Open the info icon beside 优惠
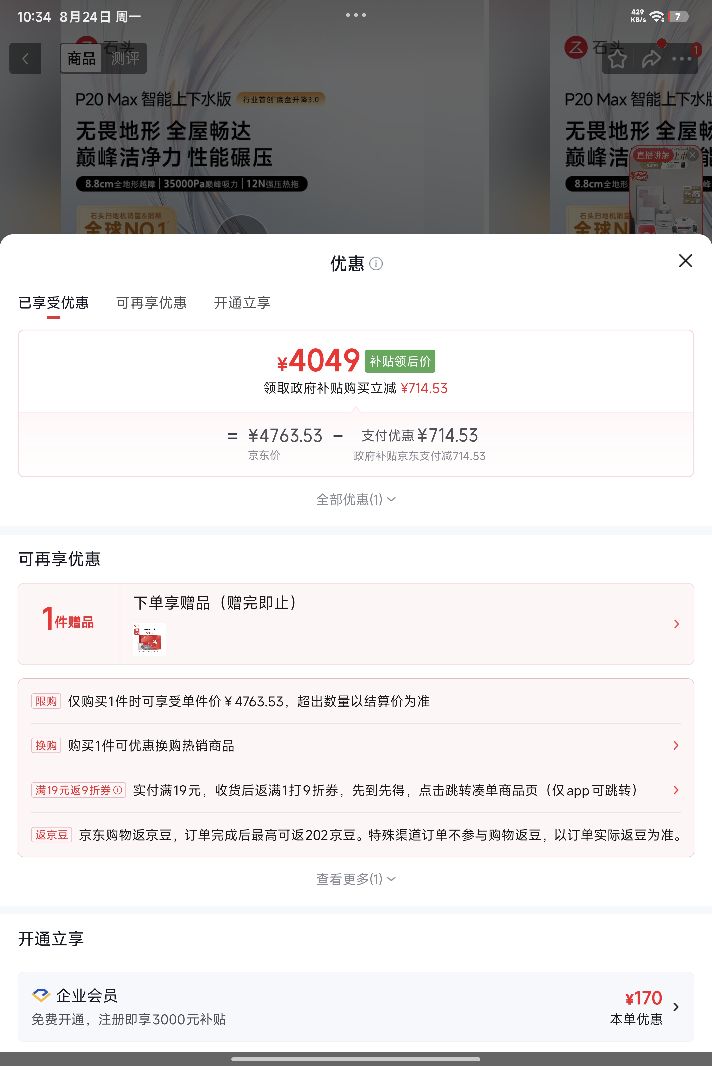 click(376, 264)
